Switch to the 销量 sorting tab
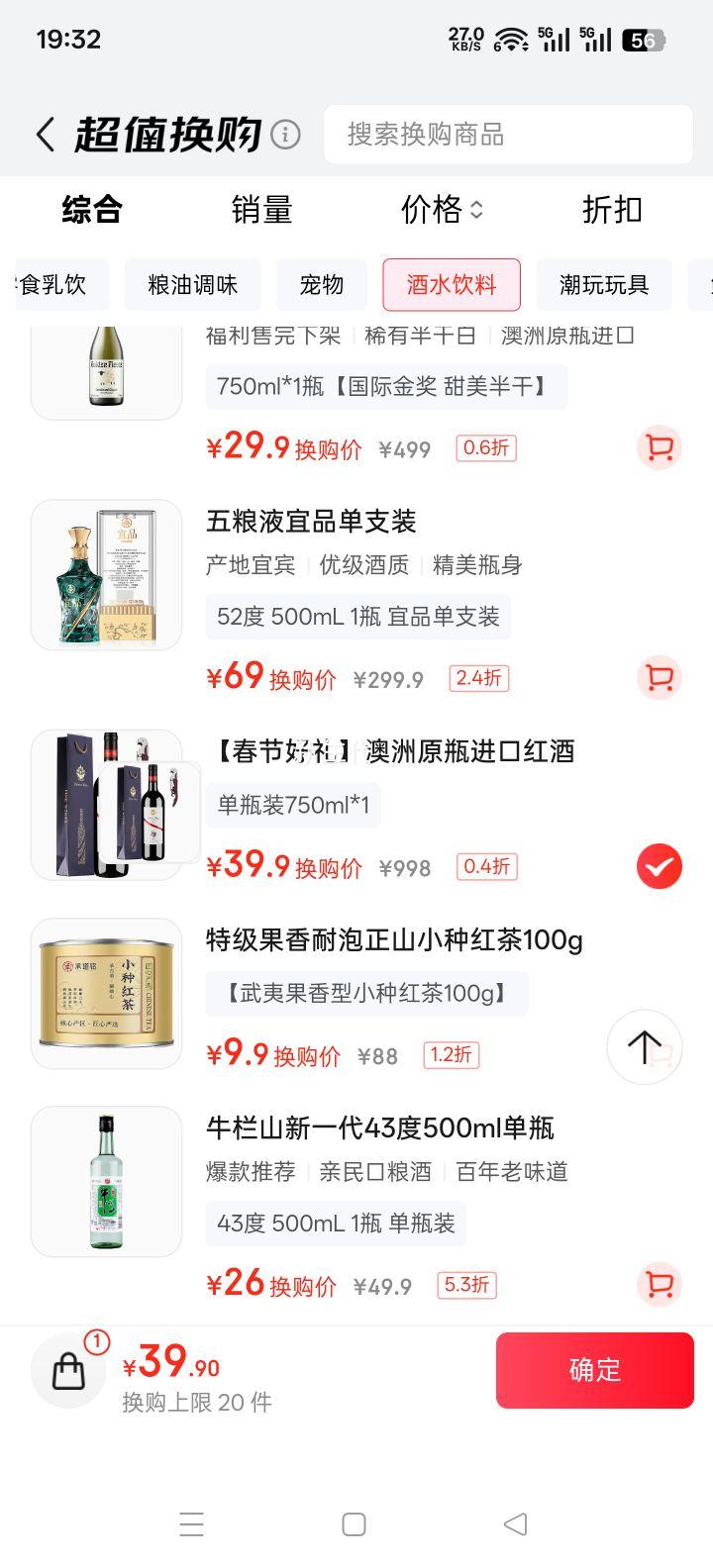This screenshot has width=713, height=1568. [260, 210]
